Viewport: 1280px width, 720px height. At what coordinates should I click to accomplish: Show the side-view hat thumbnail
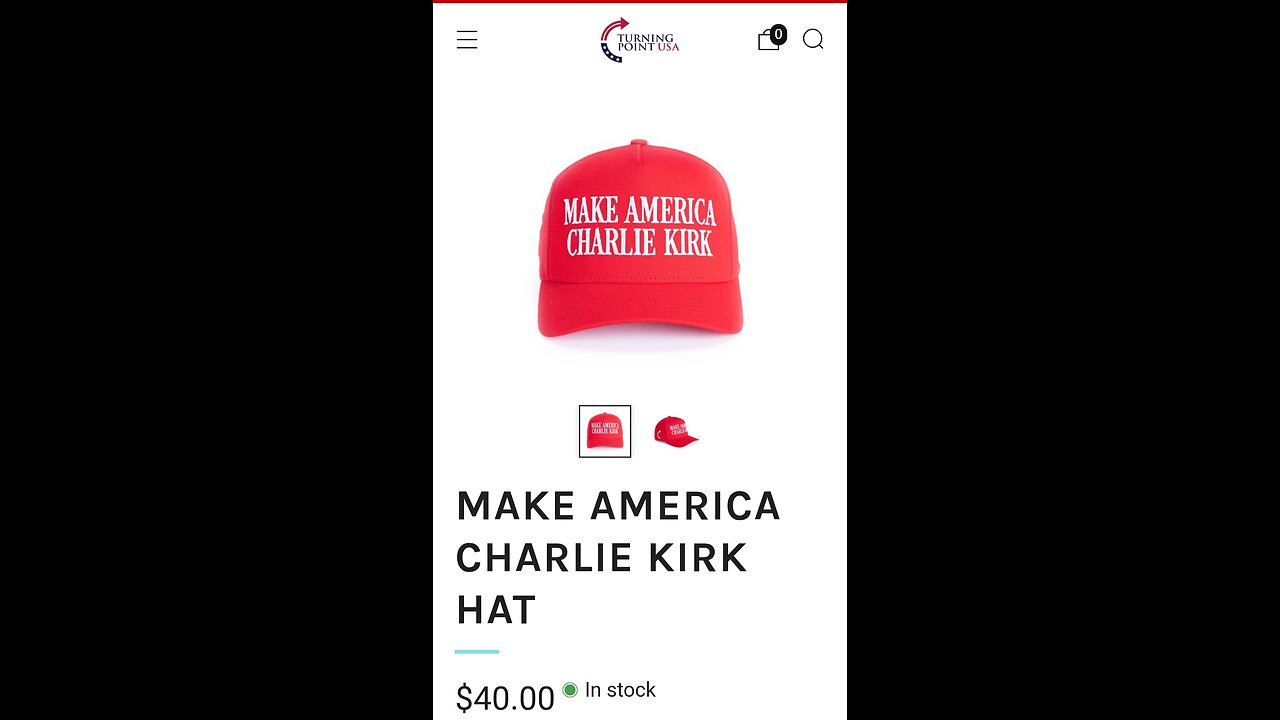pyautogui.click(x=676, y=431)
